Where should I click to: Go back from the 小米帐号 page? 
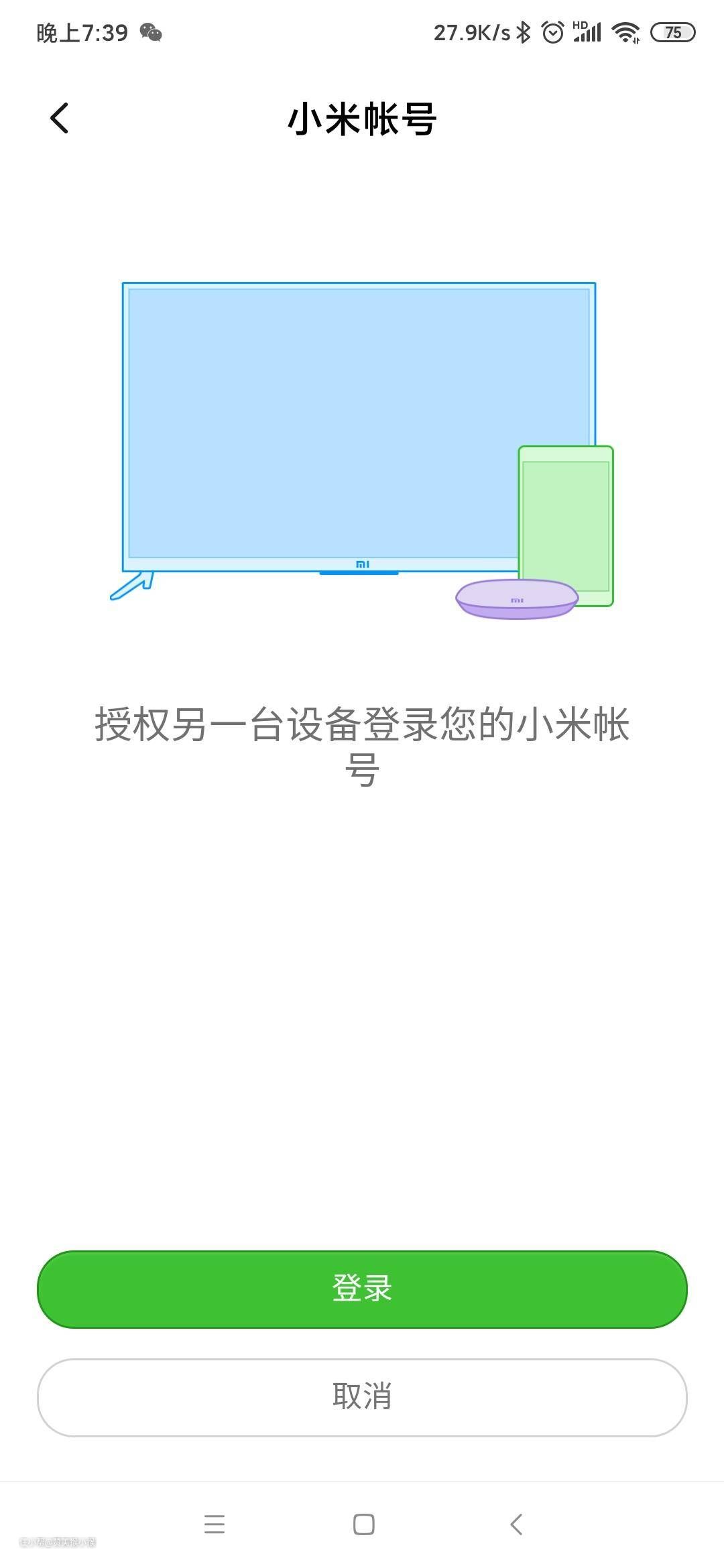point(60,119)
